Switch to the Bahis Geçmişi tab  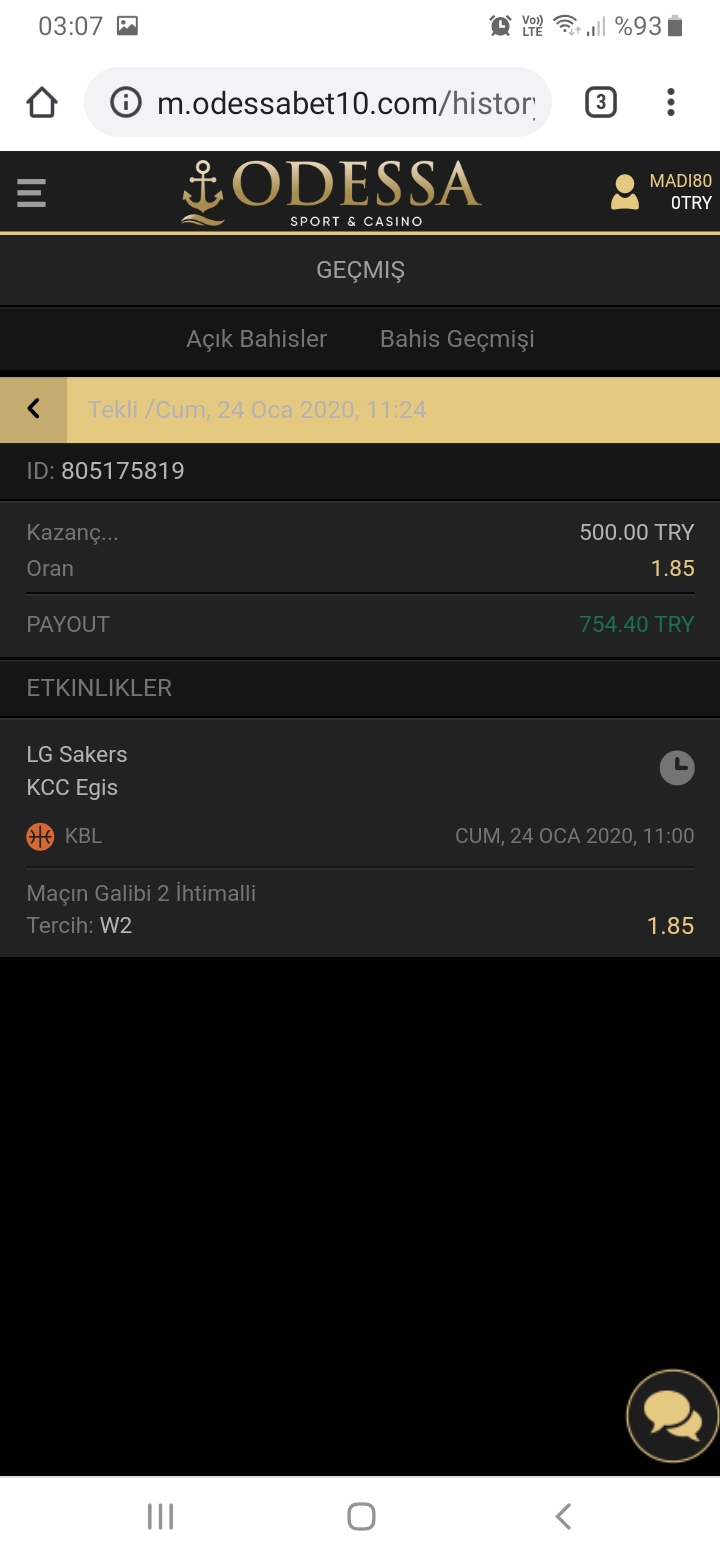coord(457,339)
